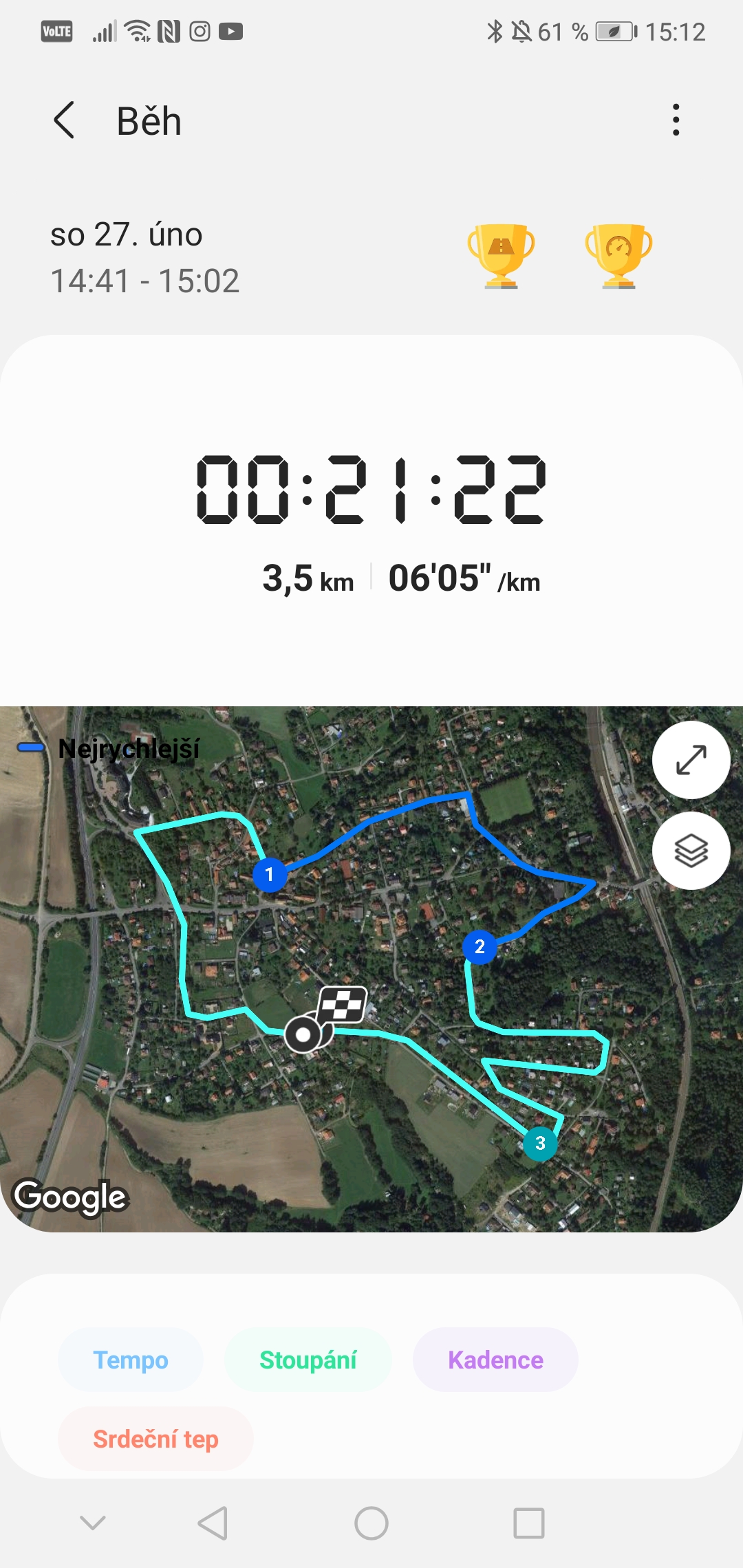Open the pace record trophy

click(618, 256)
